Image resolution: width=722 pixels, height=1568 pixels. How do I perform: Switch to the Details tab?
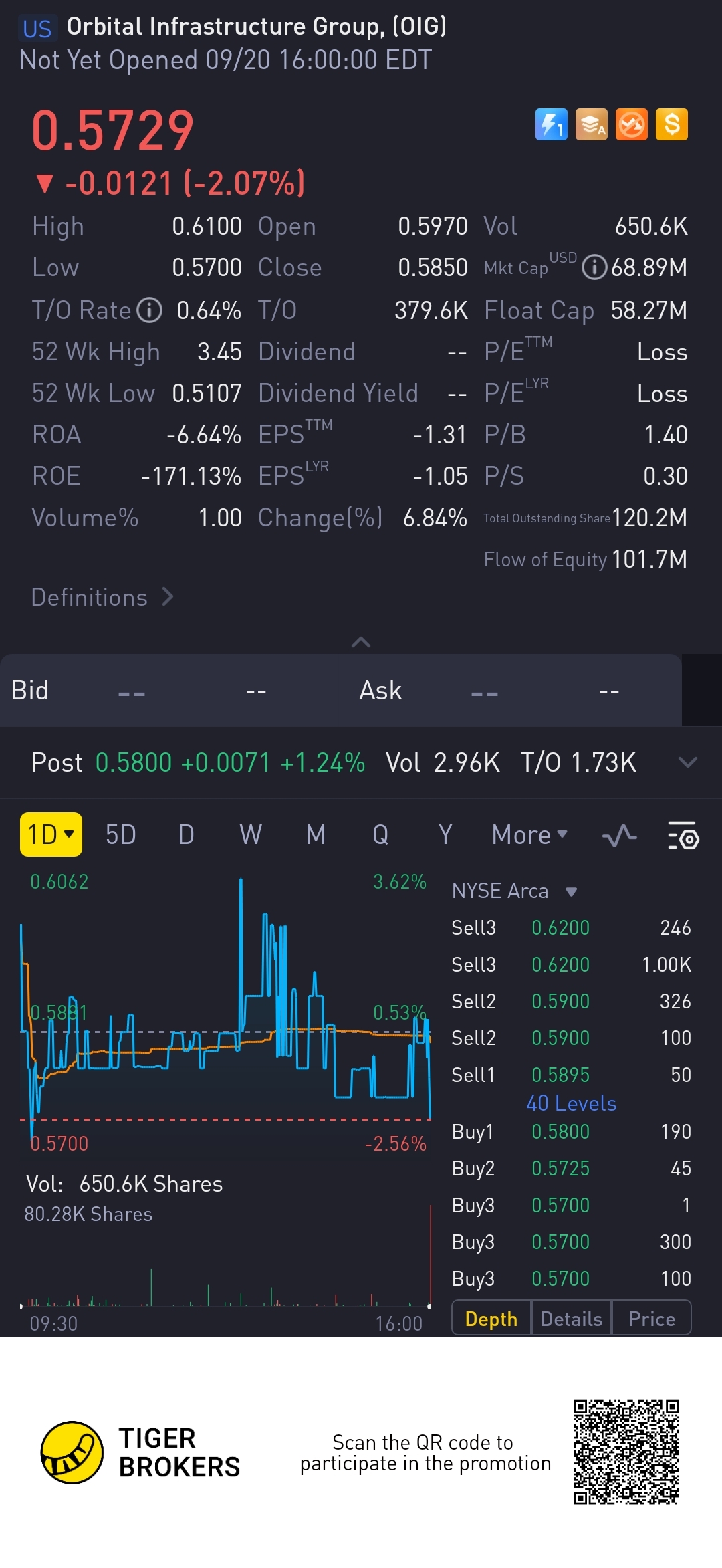[x=571, y=1319]
